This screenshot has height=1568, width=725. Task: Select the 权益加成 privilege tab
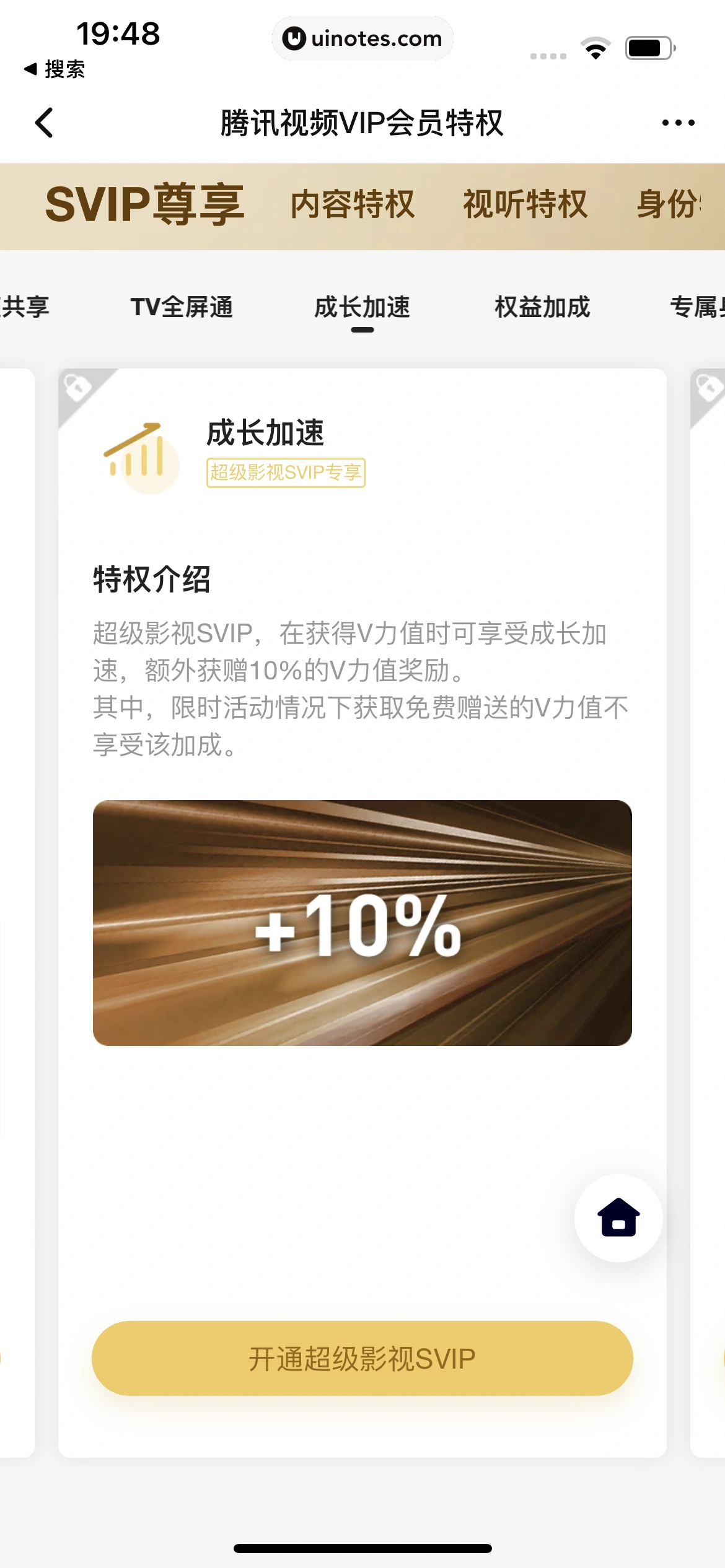coord(542,307)
